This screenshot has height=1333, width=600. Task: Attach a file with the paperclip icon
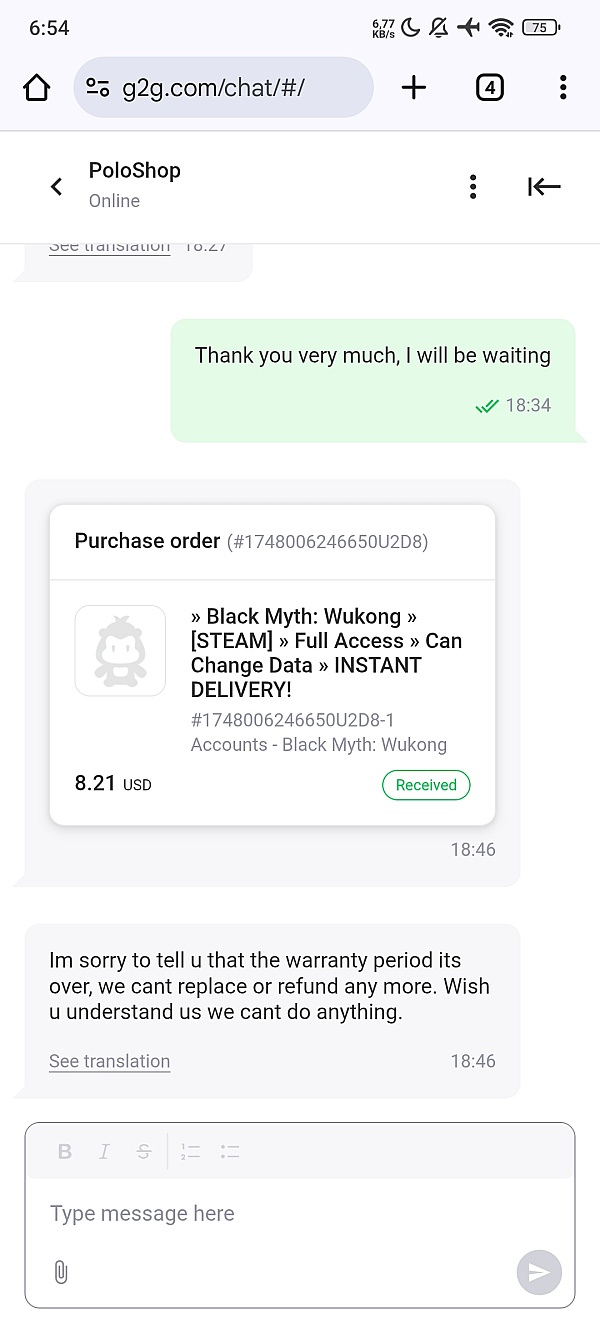pos(61,1272)
